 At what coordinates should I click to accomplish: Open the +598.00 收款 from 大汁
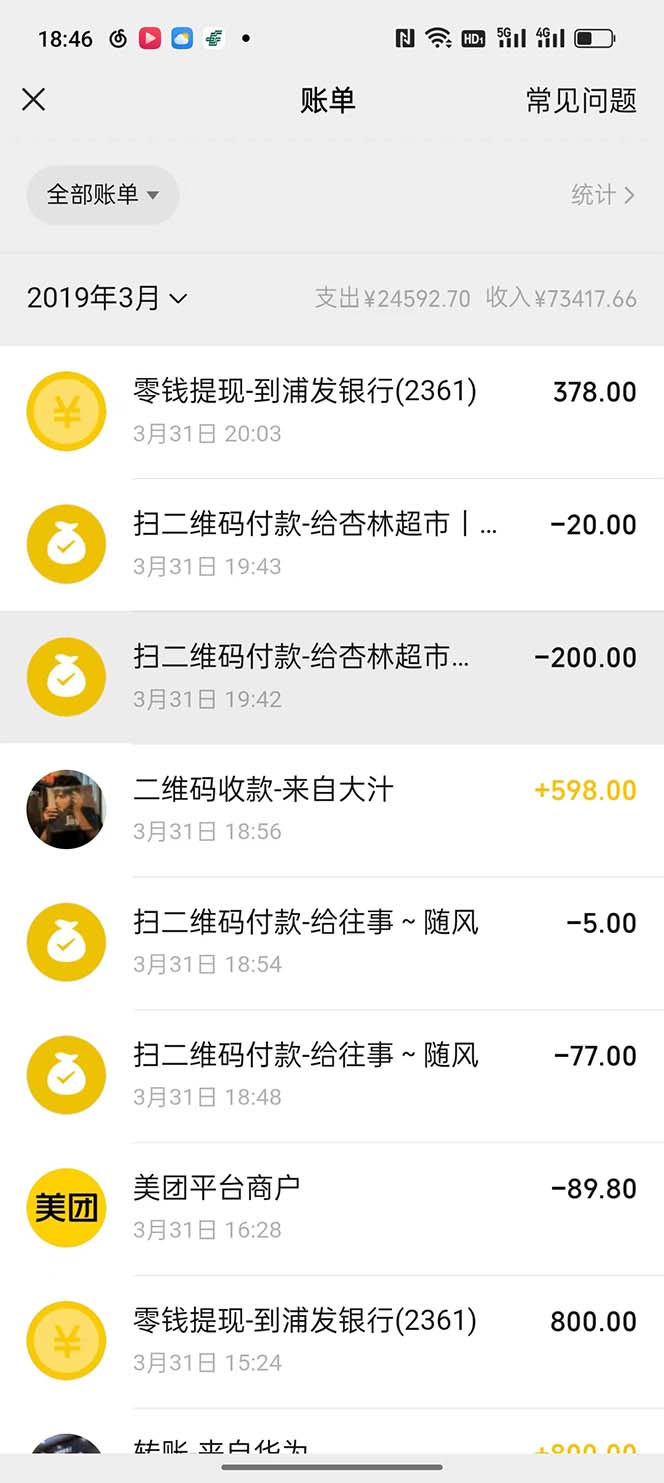click(x=332, y=809)
